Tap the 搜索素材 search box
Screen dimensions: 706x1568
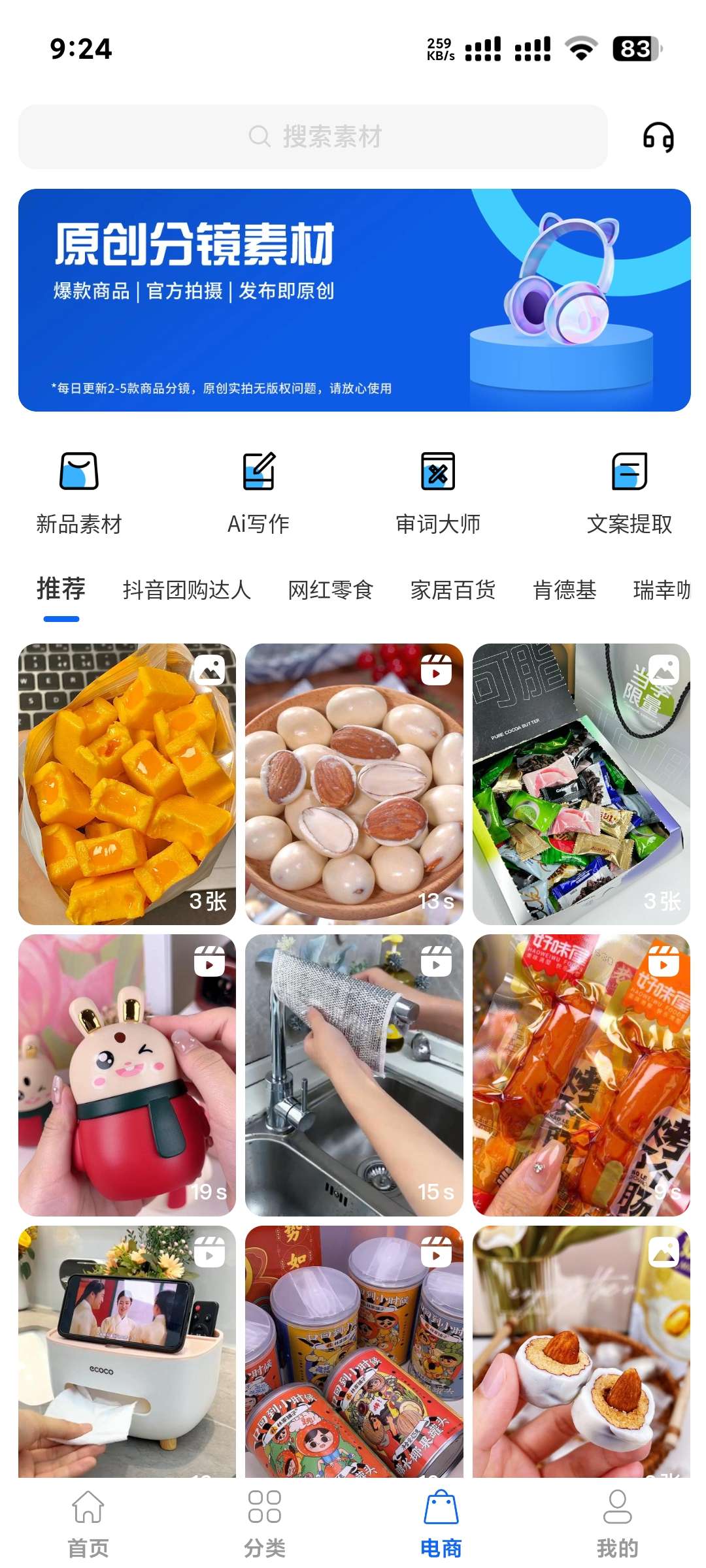tap(314, 137)
